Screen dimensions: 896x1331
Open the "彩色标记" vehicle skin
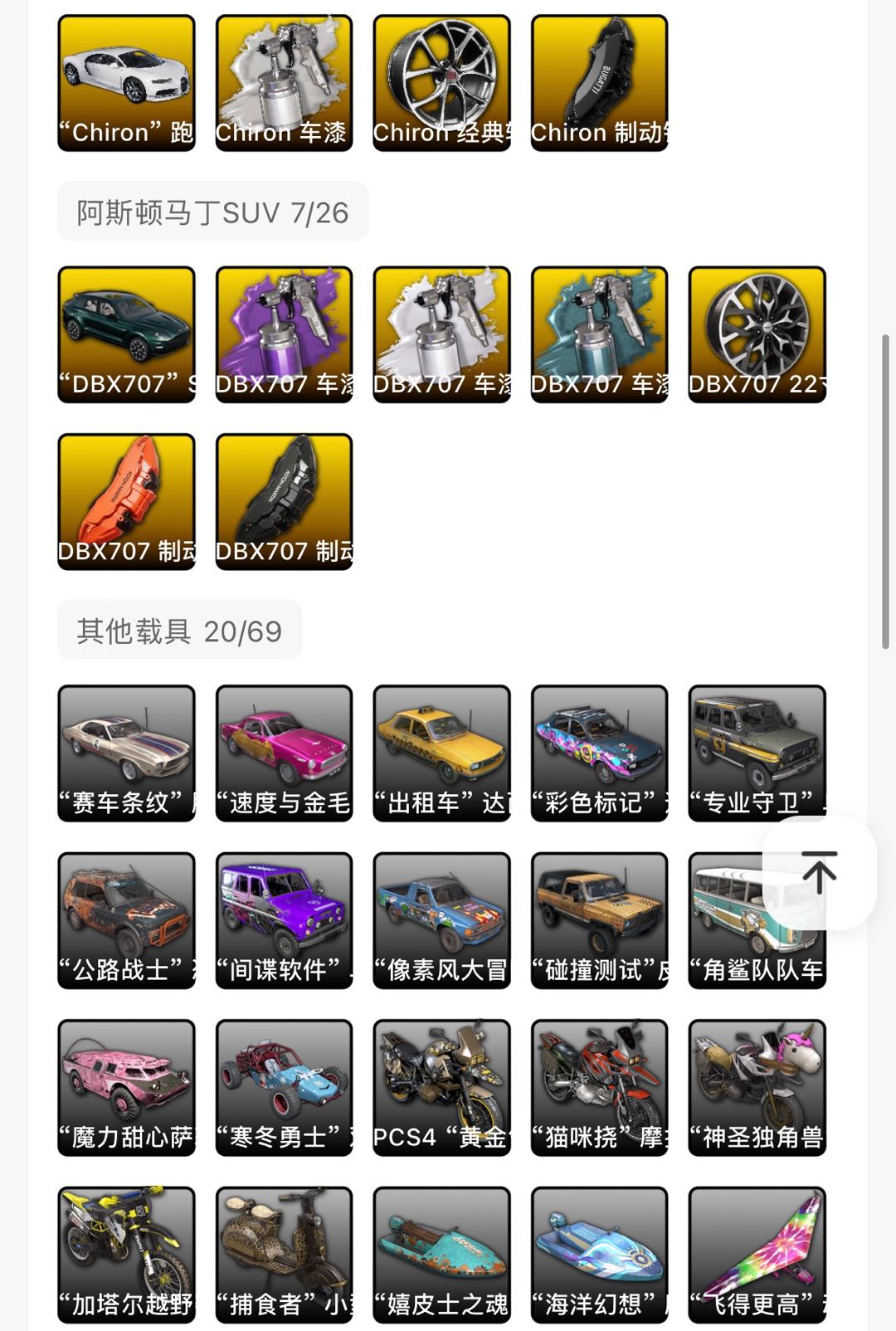click(599, 753)
